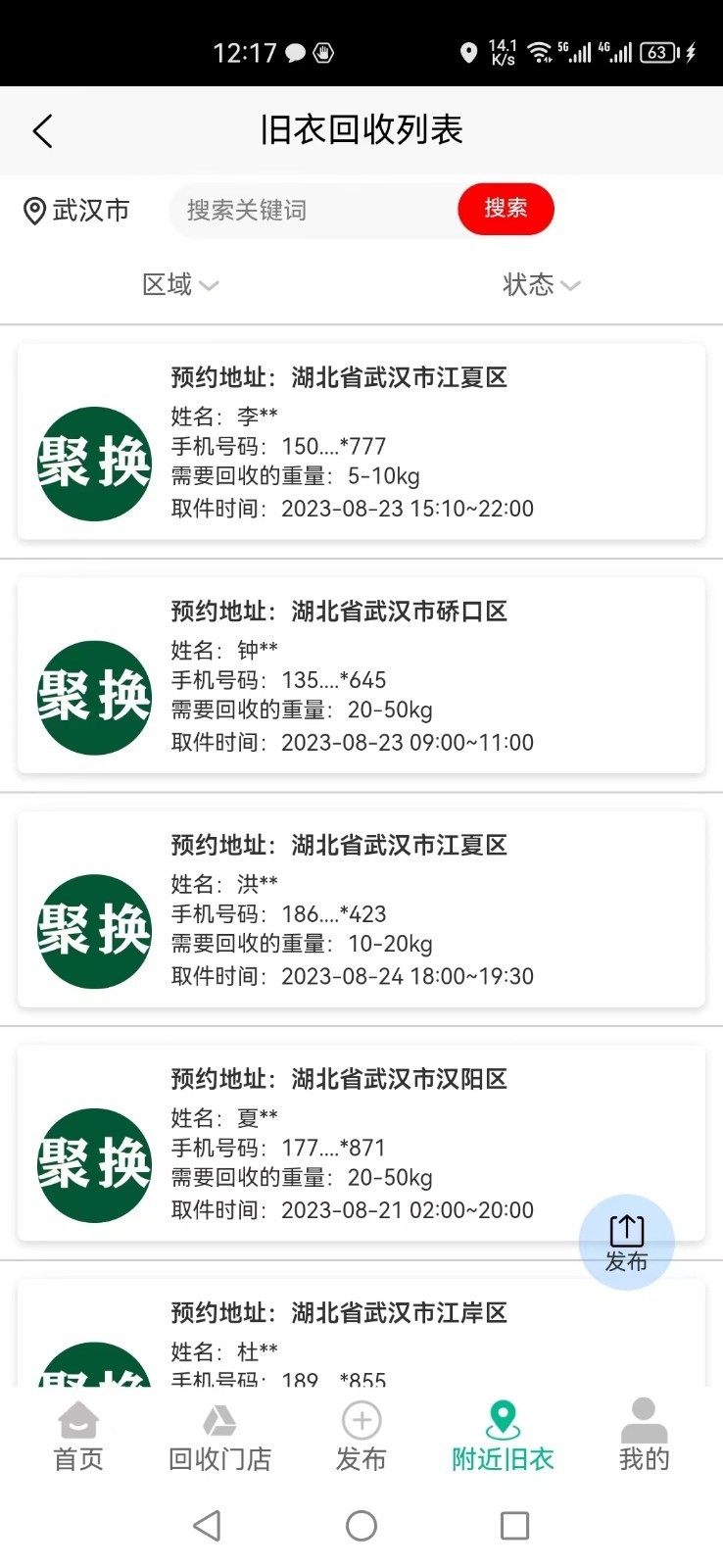Switch to the 回收门店 tab
Viewport: 723px width, 1568px height.
219,1437
